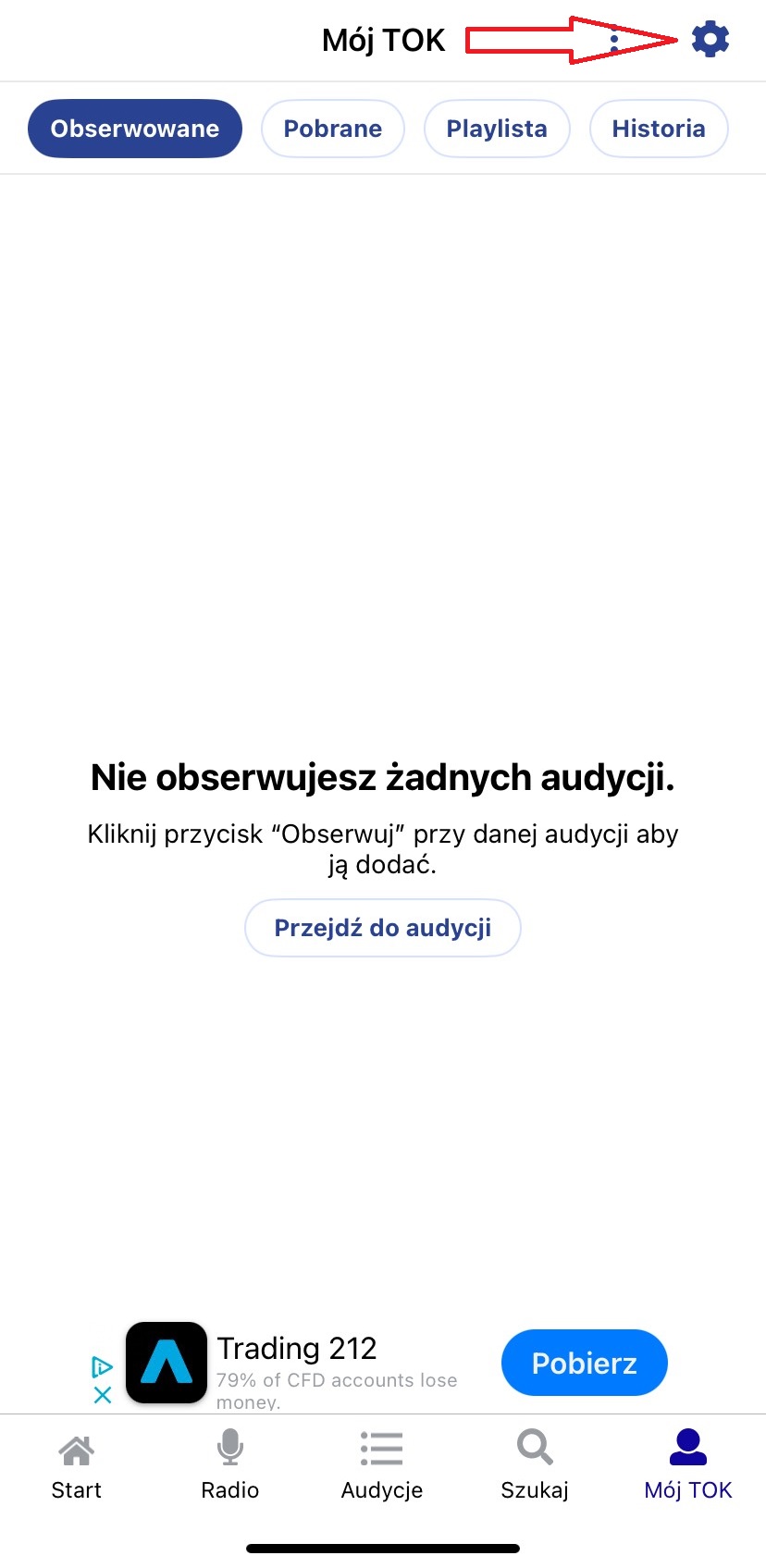Open the settings gear icon
The width and height of the screenshot is (766, 1568).
(710, 40)
